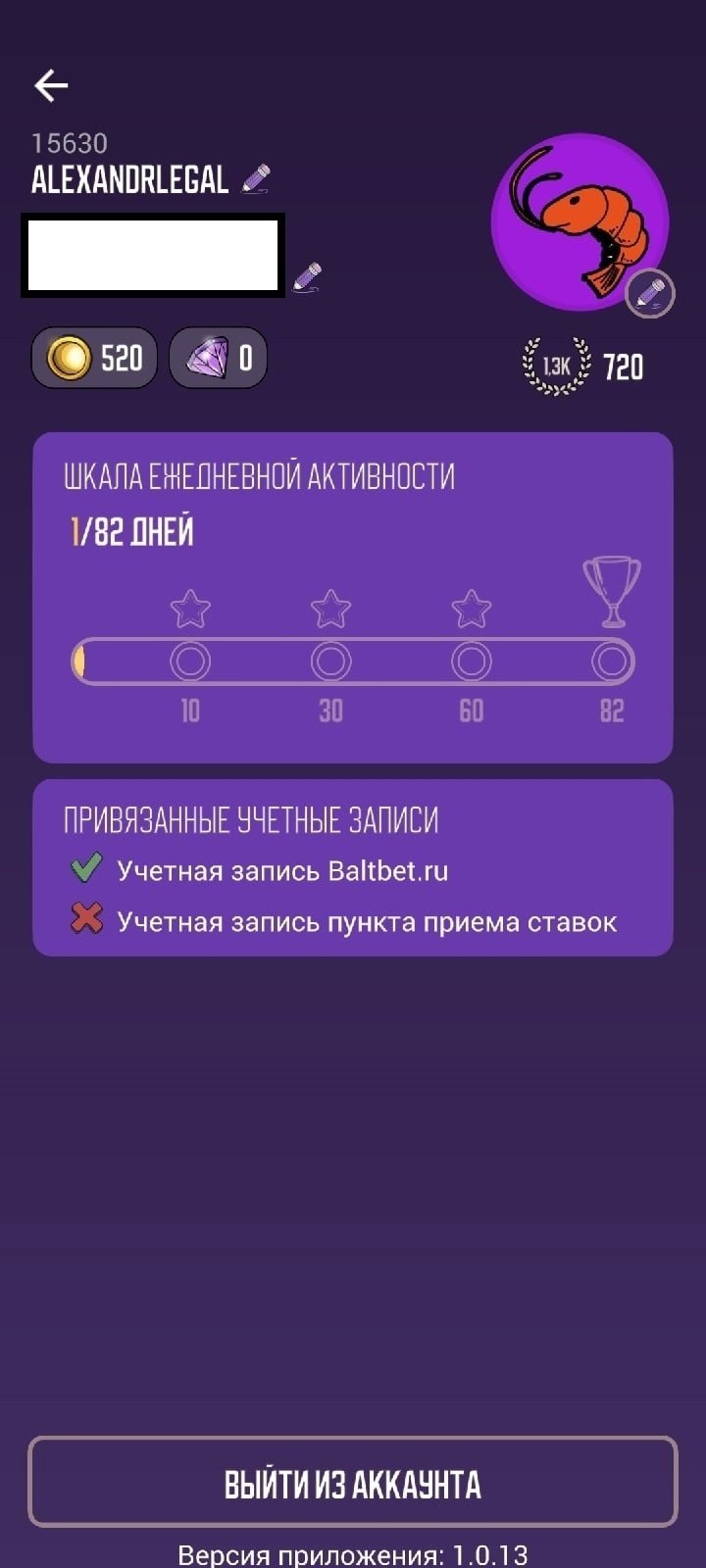Screen dimensions: 706x1568
Task: Go back using the arrow icon
Action: 51,86
